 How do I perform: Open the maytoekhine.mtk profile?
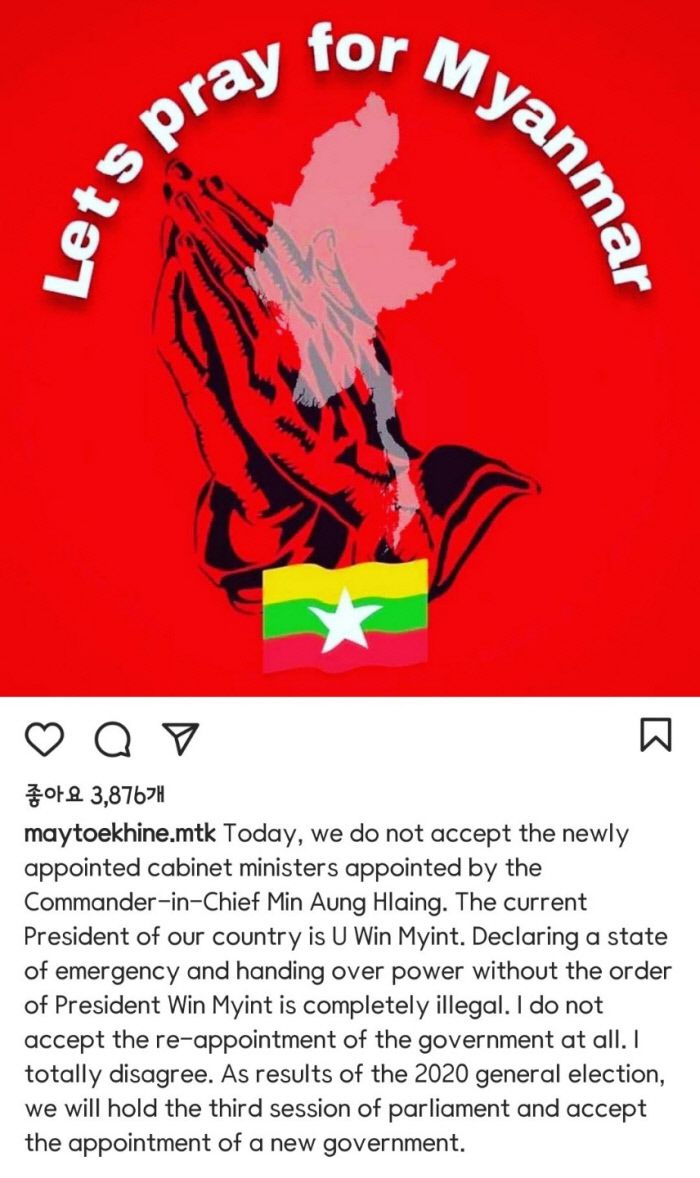(119, 834)
